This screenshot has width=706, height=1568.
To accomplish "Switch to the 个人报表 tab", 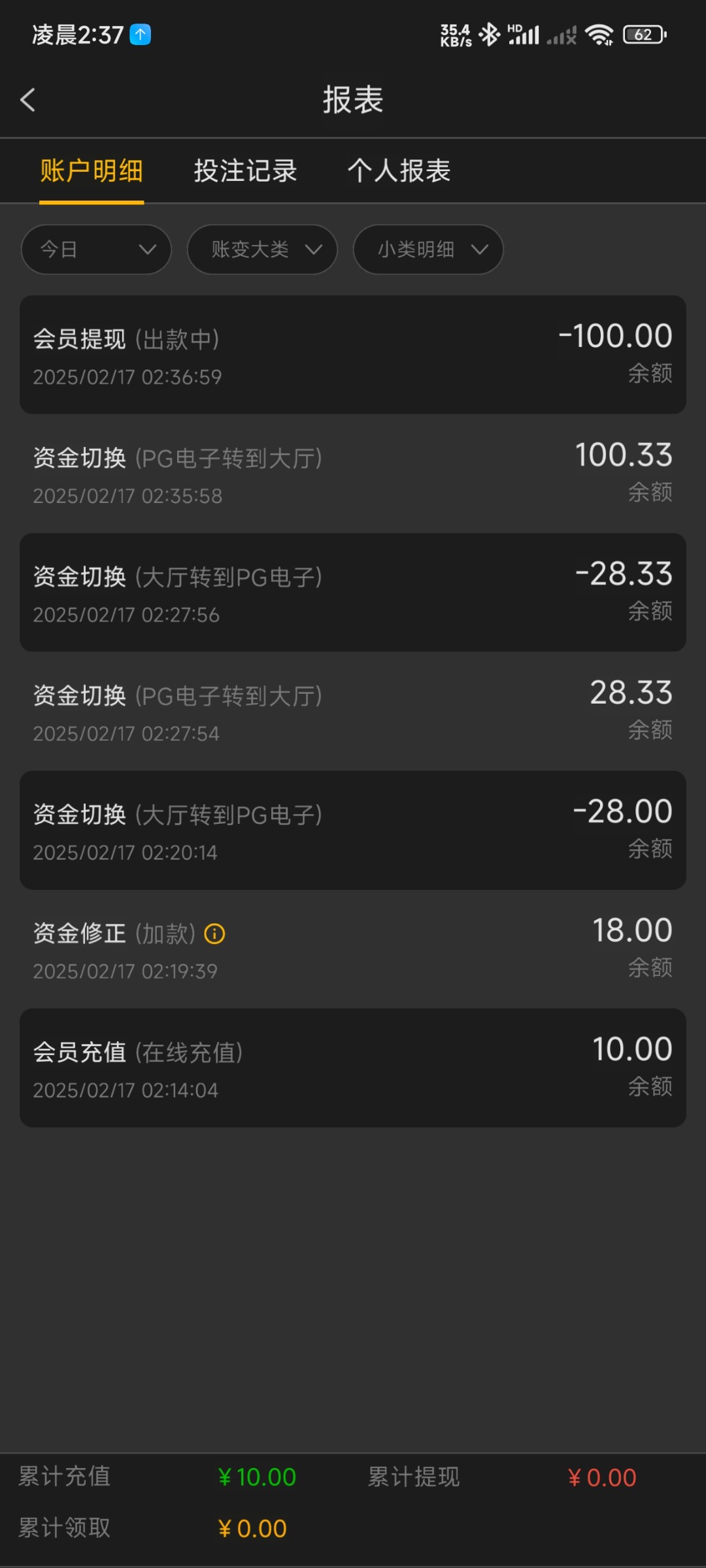I will point(399,171).
